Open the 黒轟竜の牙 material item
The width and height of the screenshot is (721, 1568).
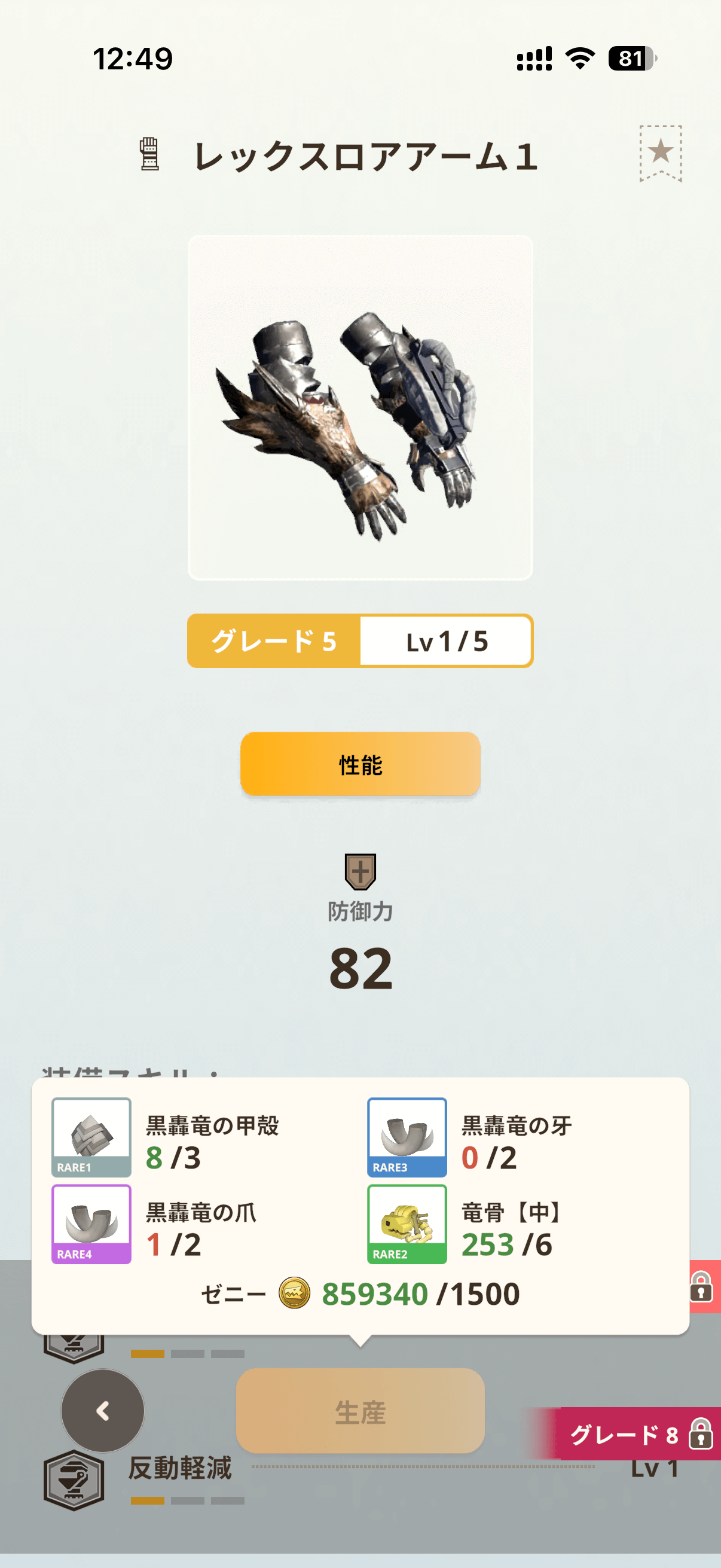click(x=407, y=1136)
